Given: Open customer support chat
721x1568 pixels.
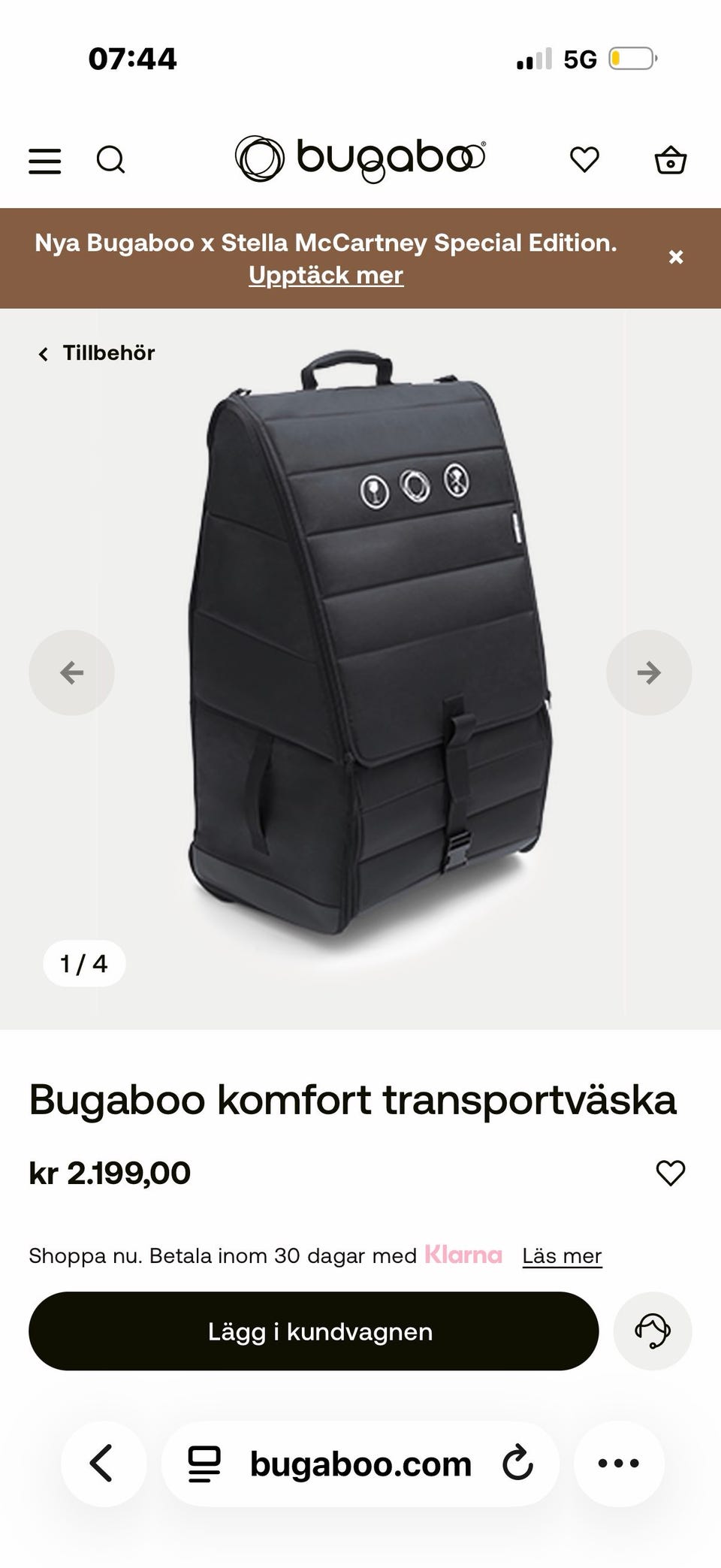Looking at the screenshot, I should (653, 1331).
